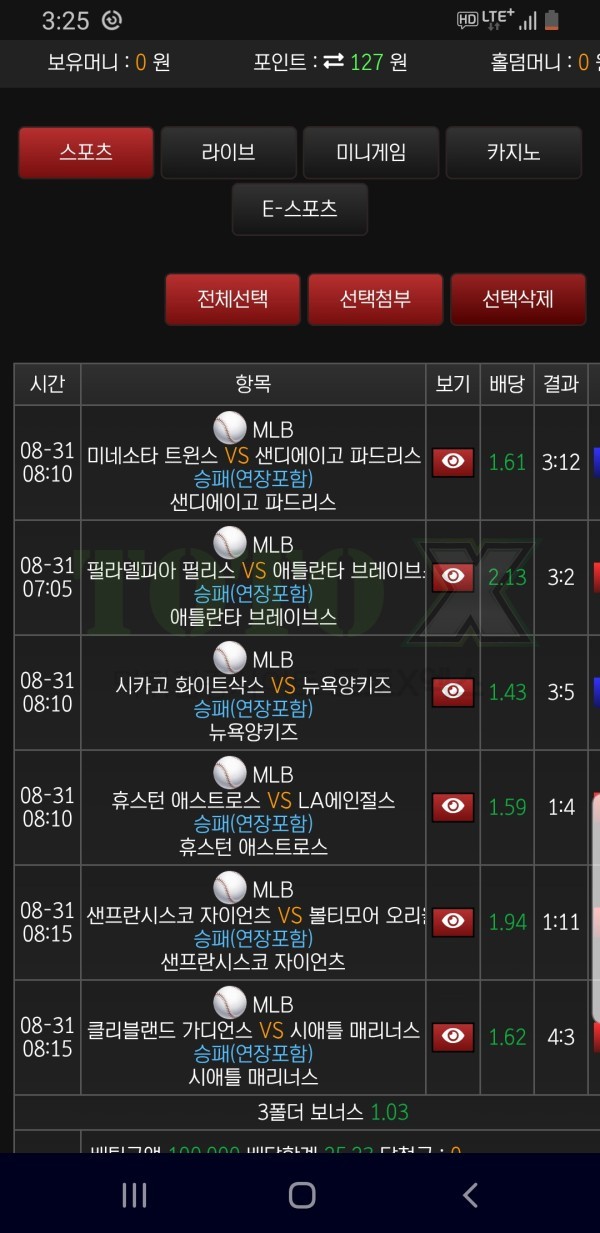Open the 미니게임 tab
Screen dimensions: 600x1233
pos(371,153)
